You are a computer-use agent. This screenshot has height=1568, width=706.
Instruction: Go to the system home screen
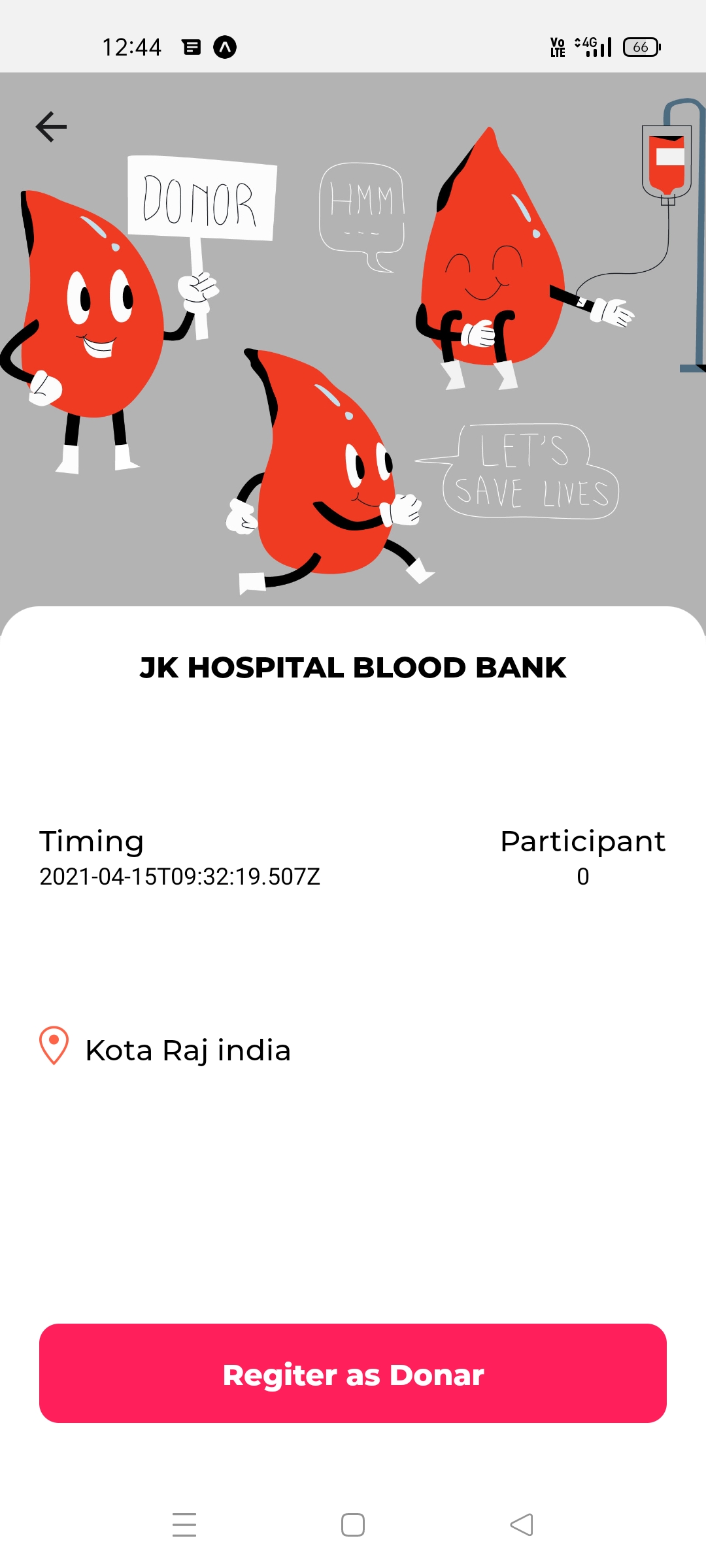click(353, 1525)
